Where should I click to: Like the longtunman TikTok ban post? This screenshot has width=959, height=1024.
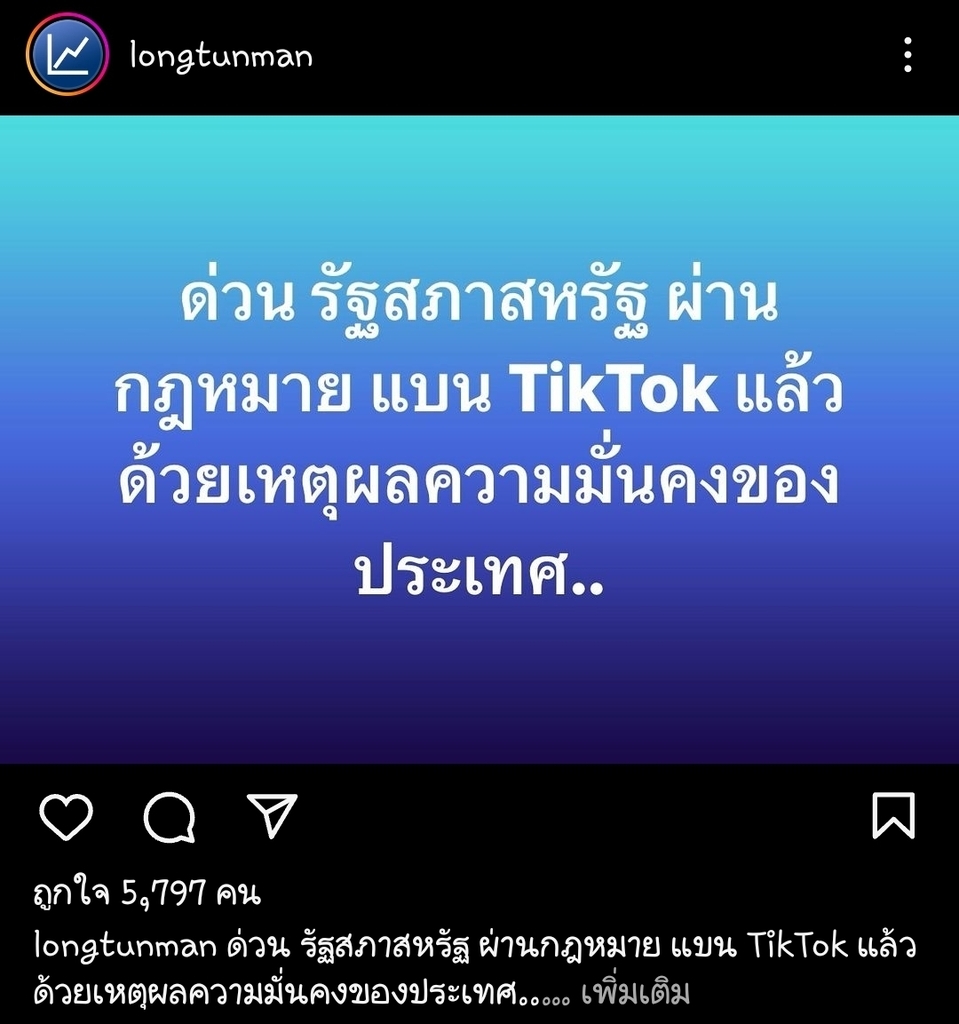click(66, 817)
